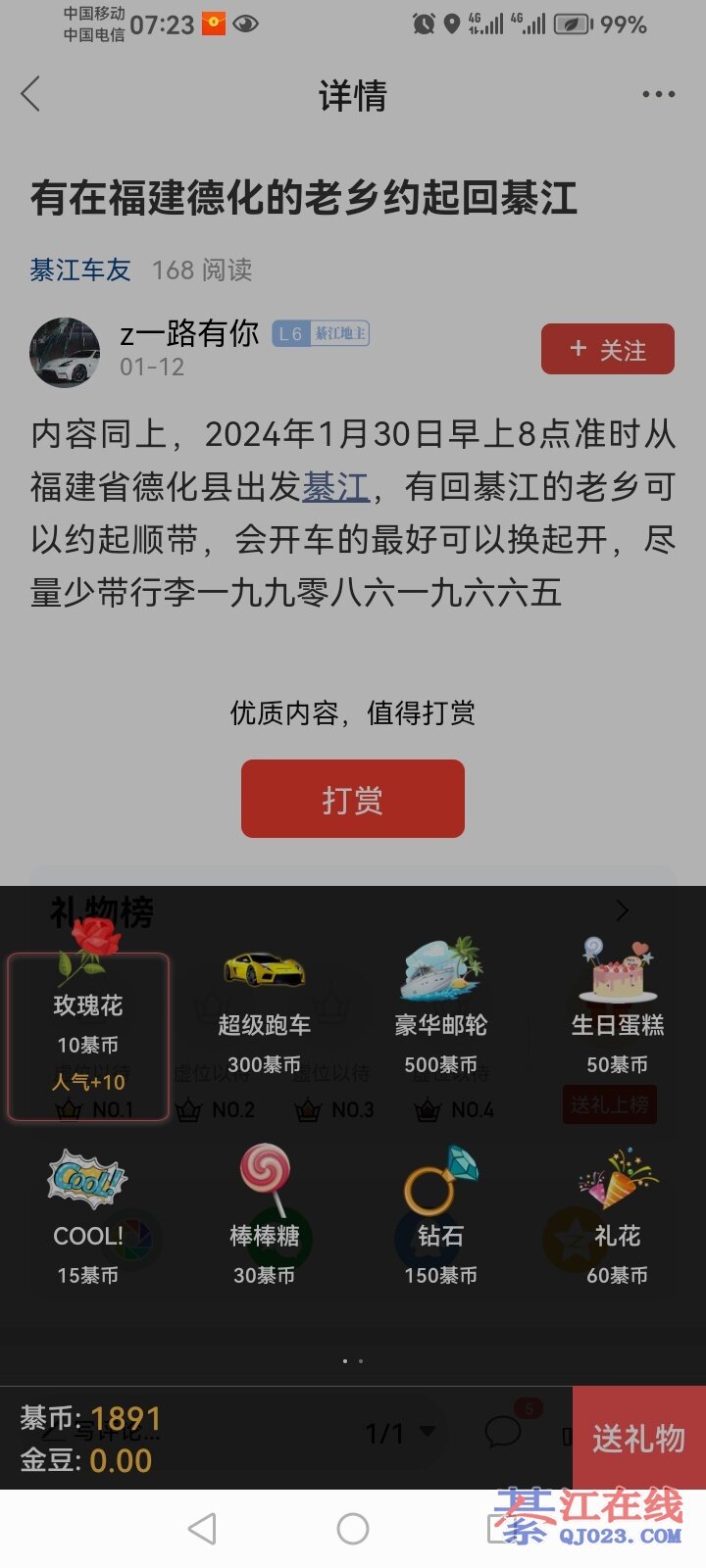The width and height of the screenshot is (706, 1568).
Task: View z一路有你's profile avatar
Action: (x=65, y=352)
